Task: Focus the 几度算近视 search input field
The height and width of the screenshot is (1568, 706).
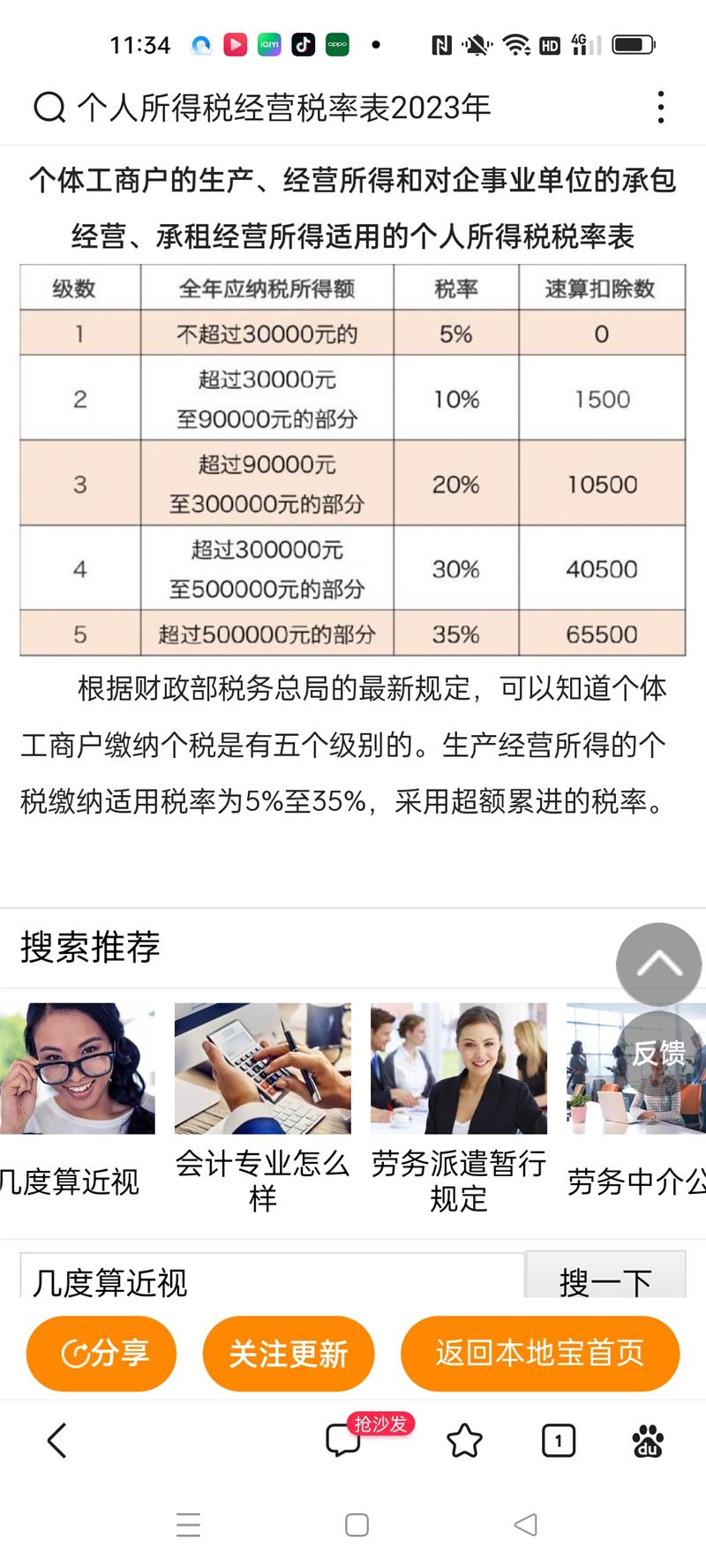Action: click(x=272, y=1279)
